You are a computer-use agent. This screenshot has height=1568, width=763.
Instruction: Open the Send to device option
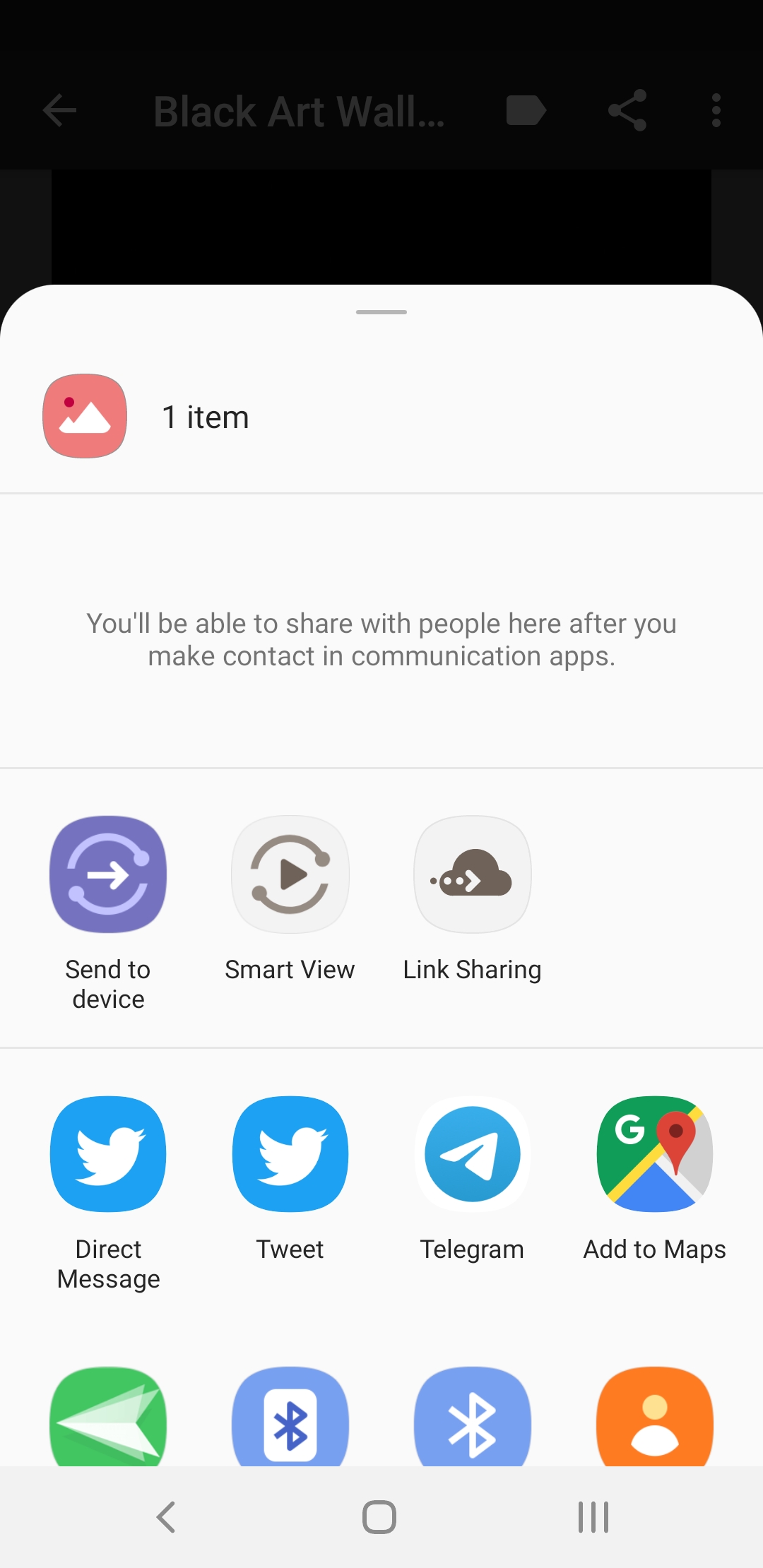click(107, 874)
